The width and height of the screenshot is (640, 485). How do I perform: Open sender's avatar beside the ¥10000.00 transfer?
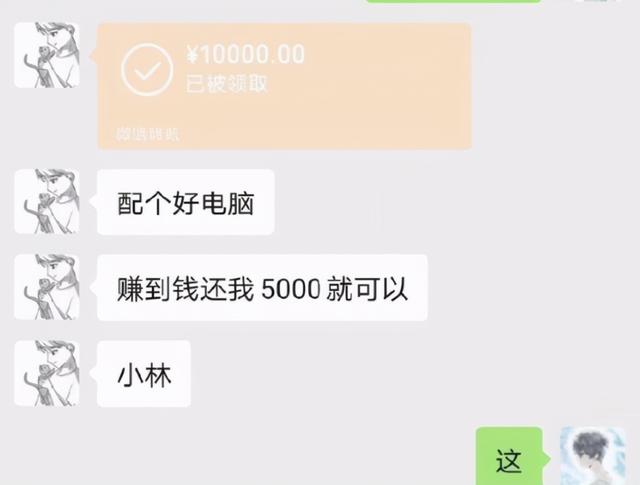click(47, 55)
